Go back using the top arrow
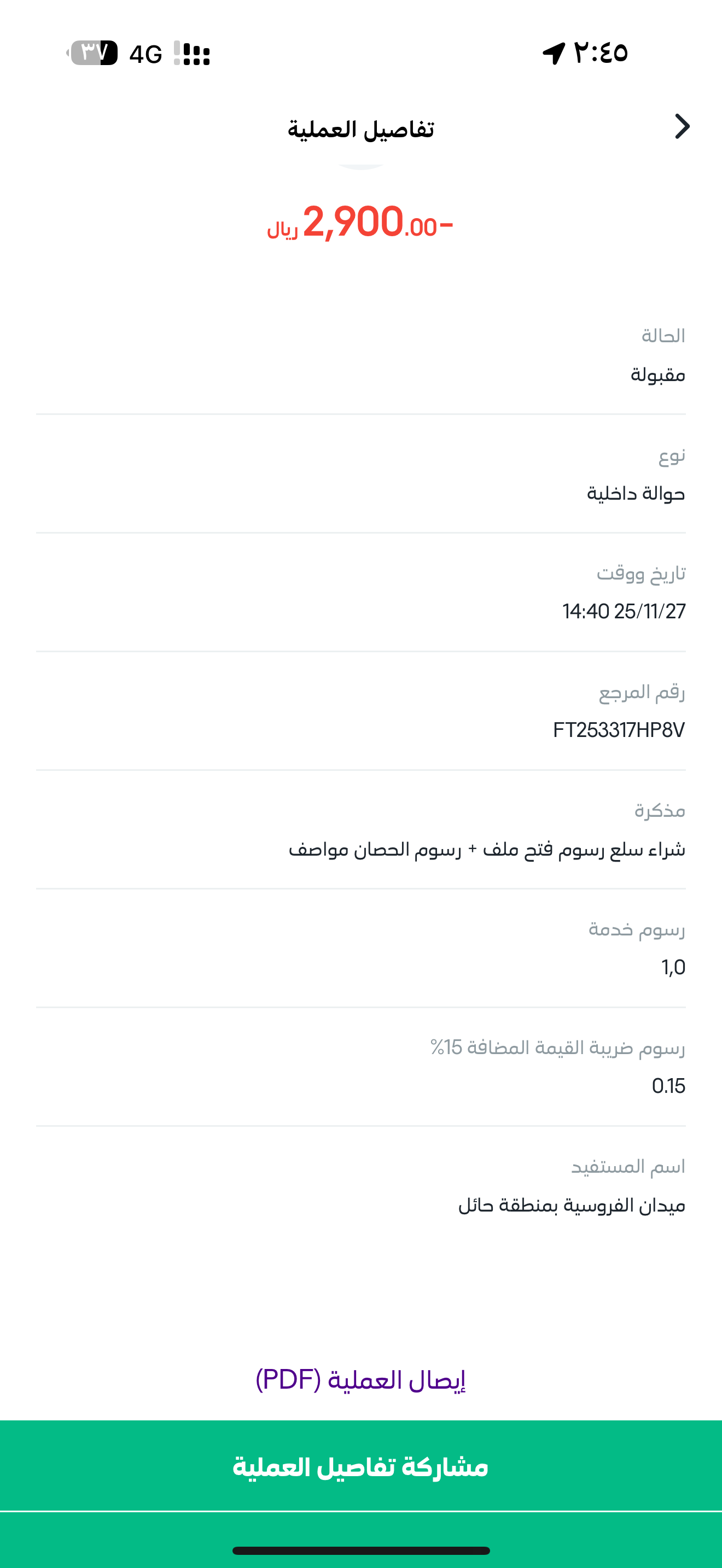The height and width of the screenshot is (1568, 722). 682,127
